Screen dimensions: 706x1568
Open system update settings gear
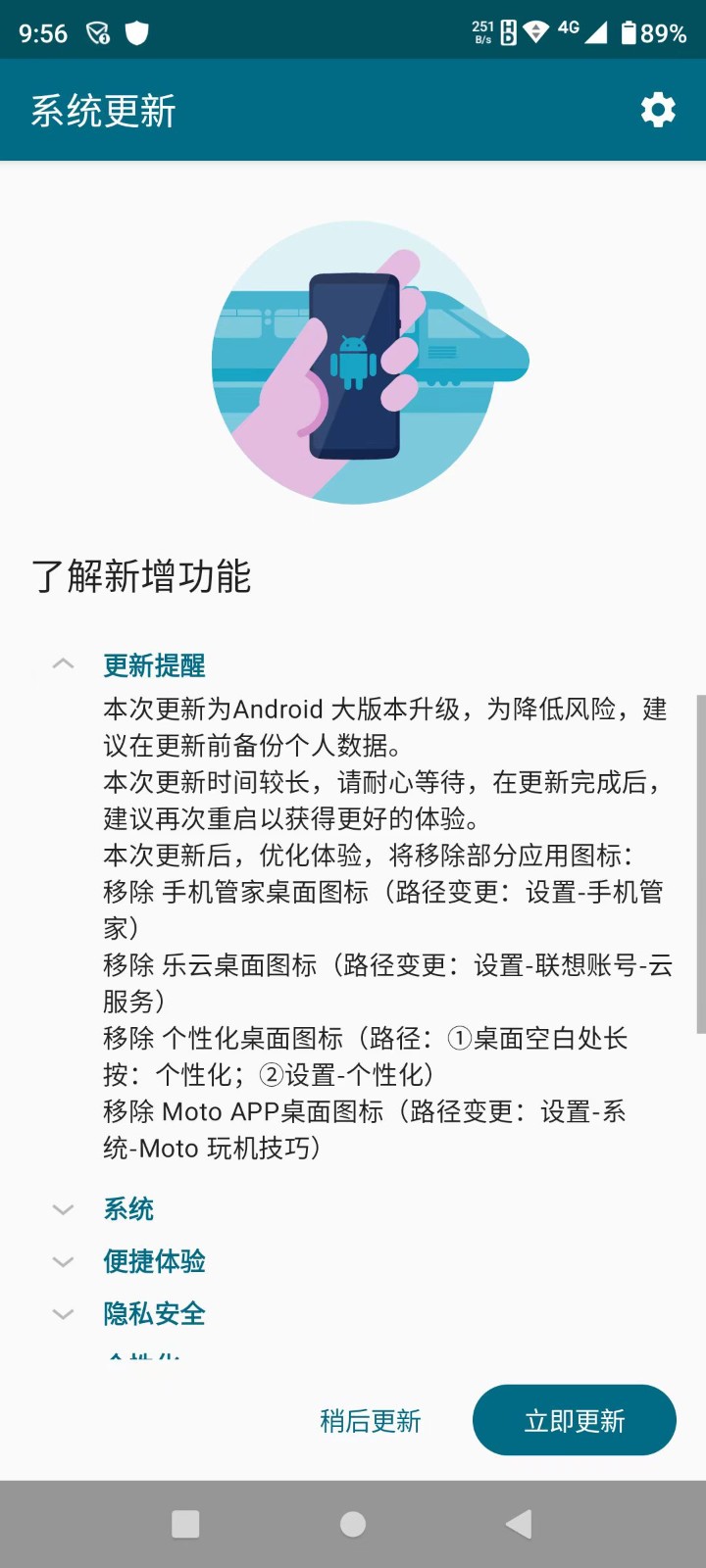click(658, 110)
